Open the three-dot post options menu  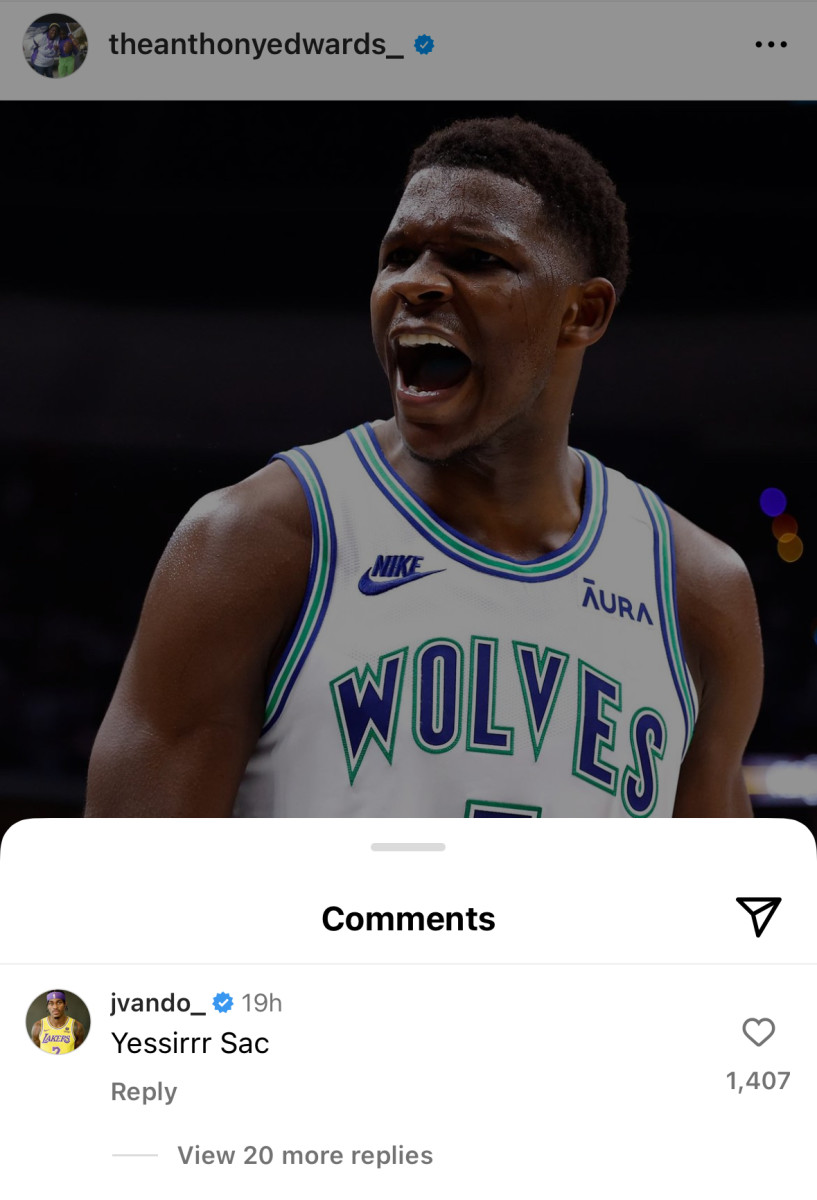click(x=771, y=45)
